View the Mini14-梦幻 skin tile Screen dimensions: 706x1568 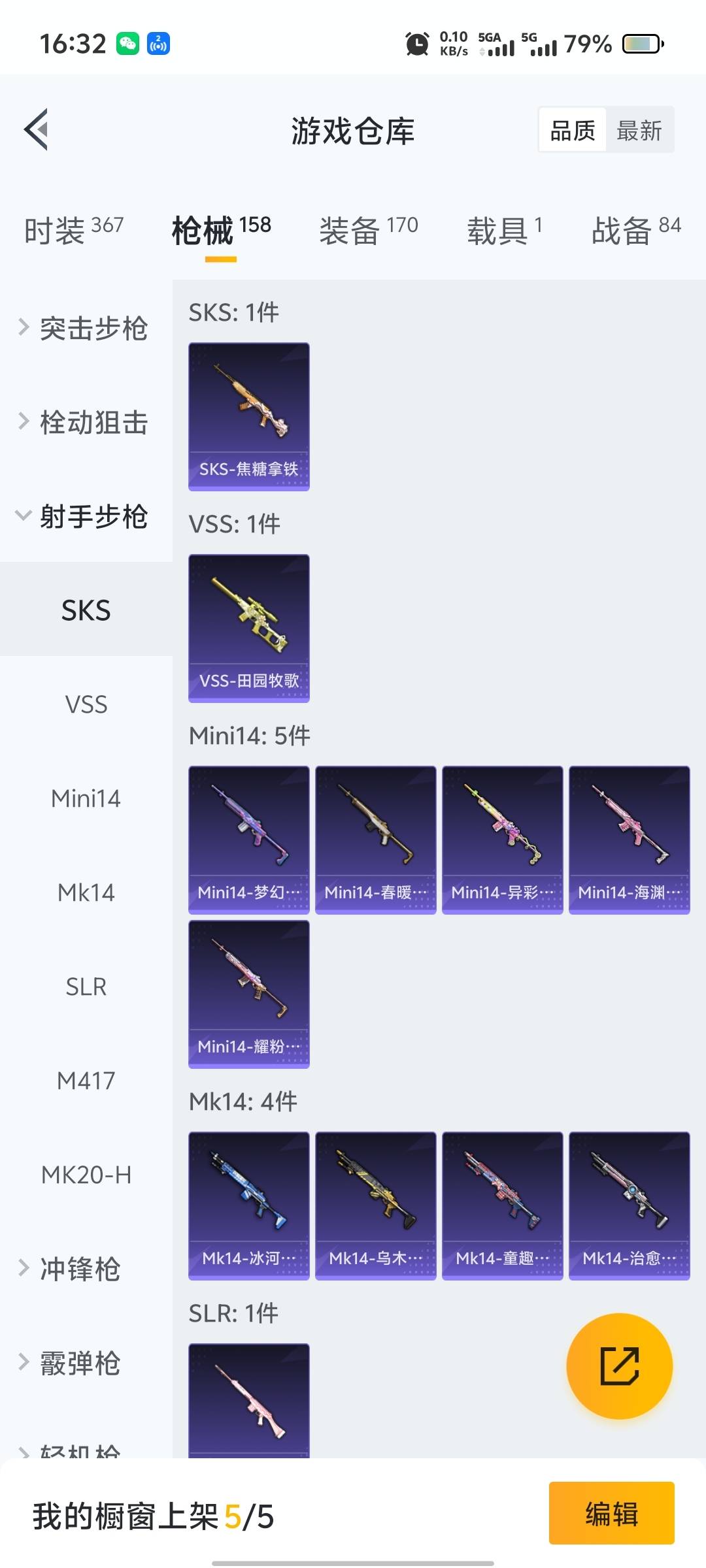[248, 840]
